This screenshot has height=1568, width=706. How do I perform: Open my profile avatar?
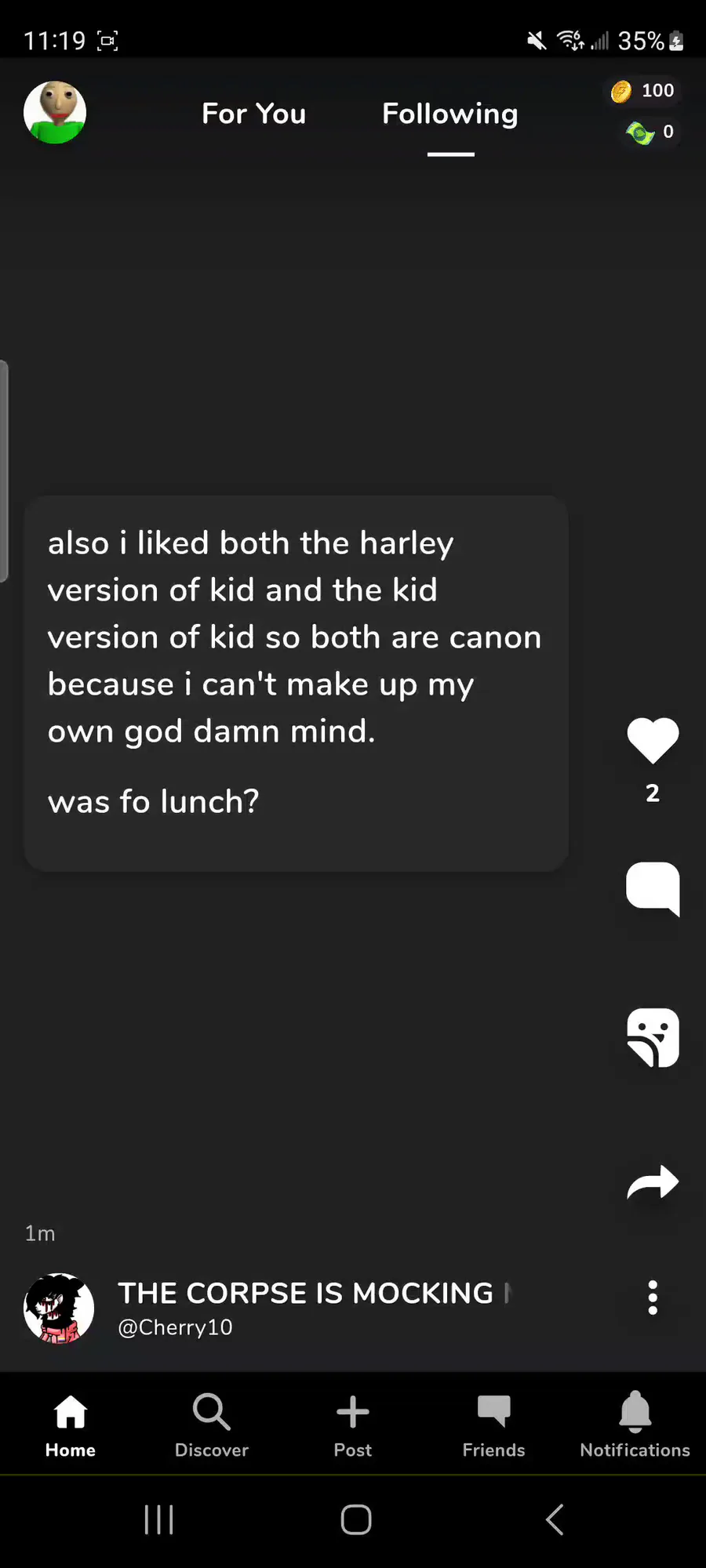pyautogui.click(x=55, y=113)
